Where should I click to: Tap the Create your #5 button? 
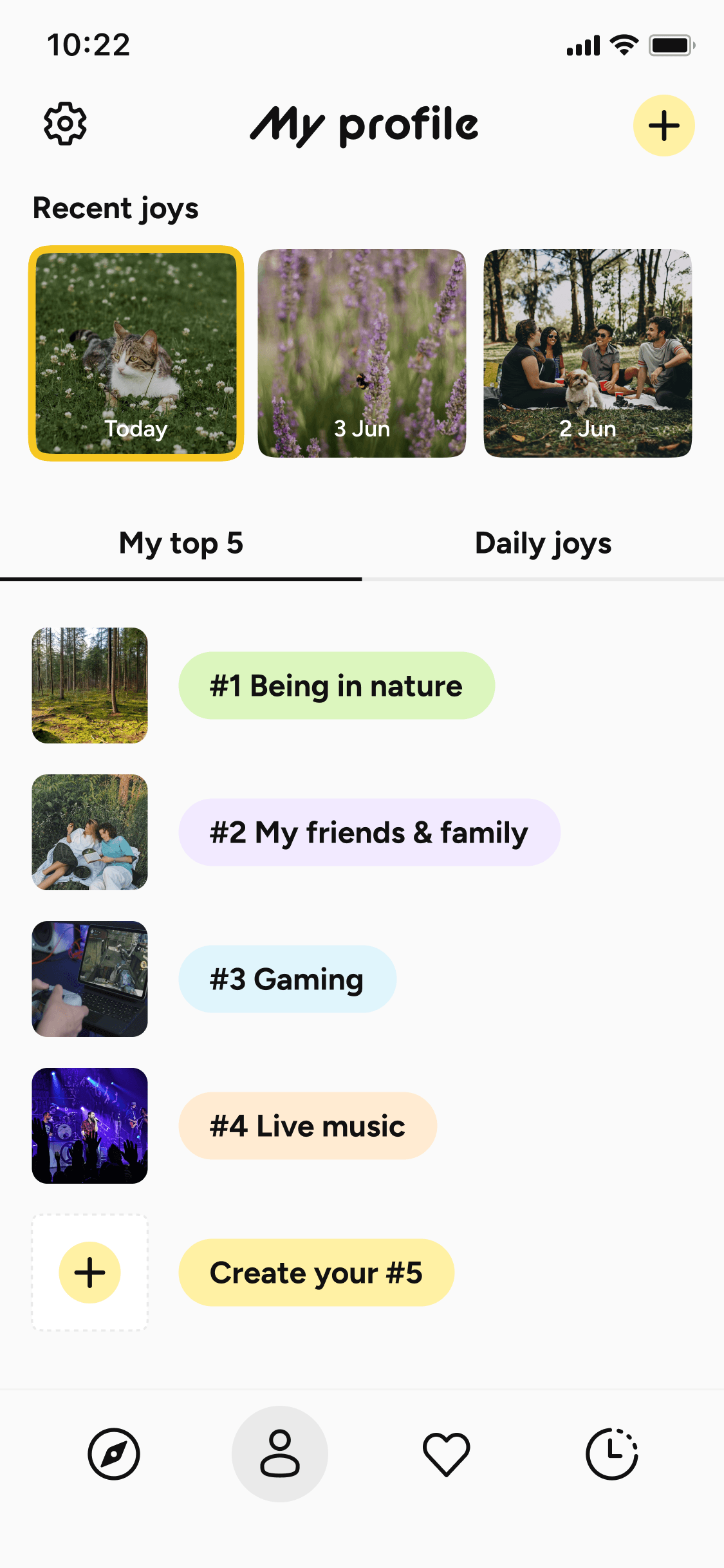coord(316,1273)
